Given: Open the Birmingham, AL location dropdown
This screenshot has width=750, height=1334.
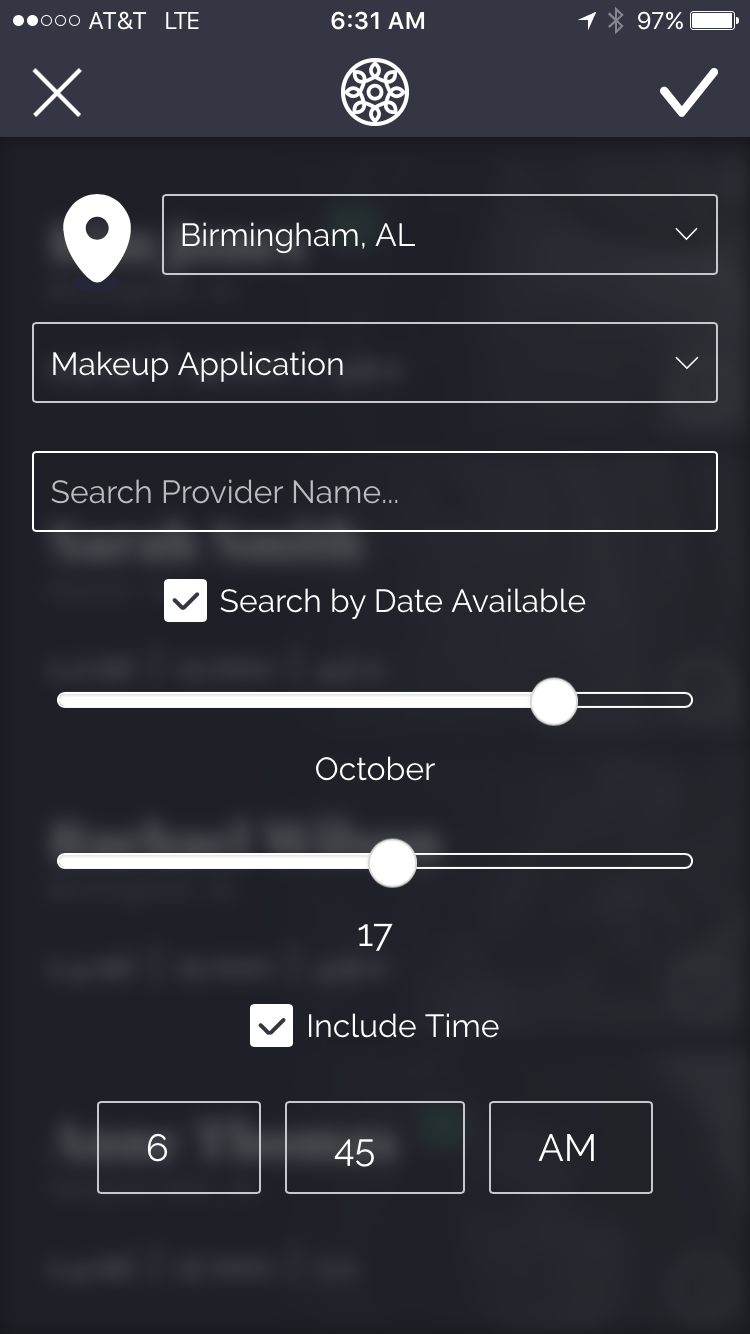Looking at the screenshot, I should coord(439,235).
